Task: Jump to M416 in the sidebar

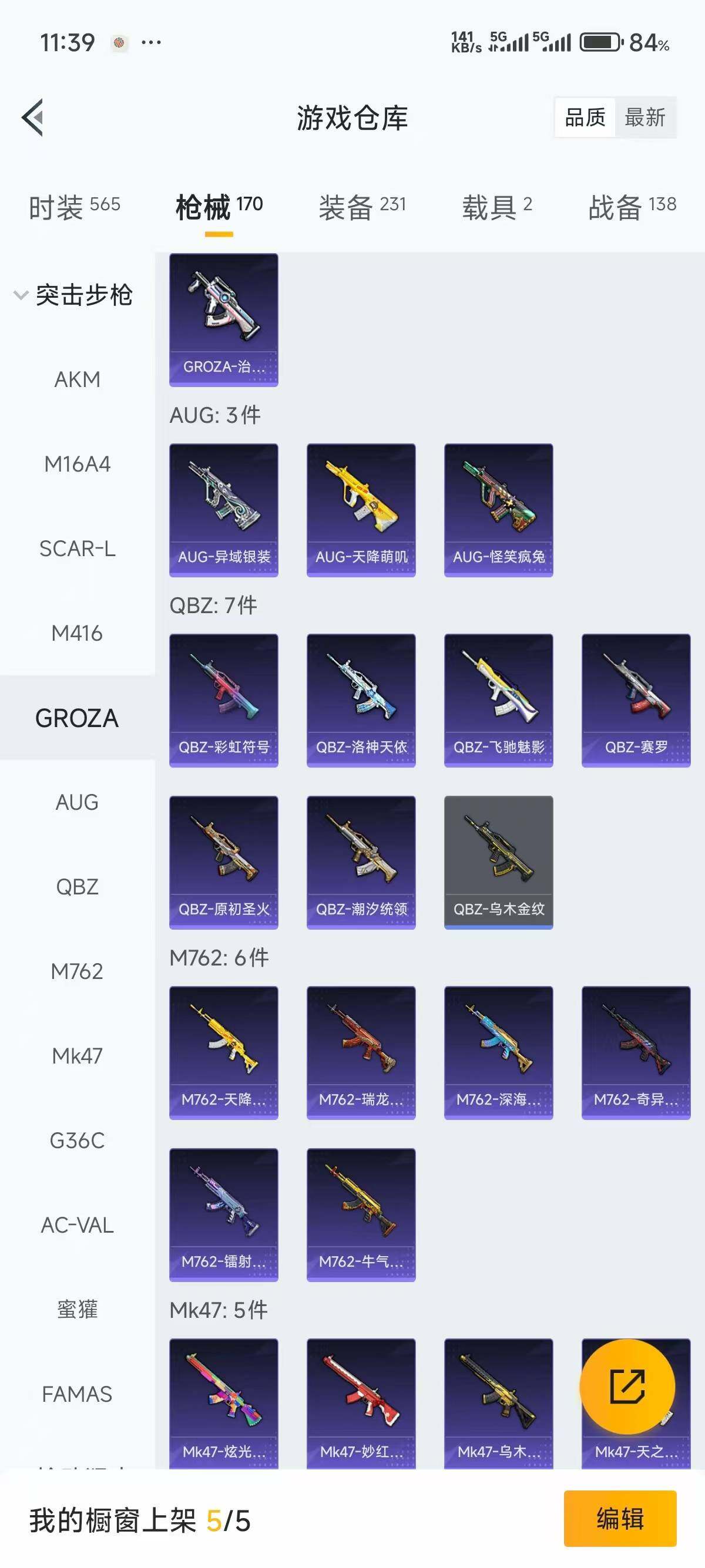Action: pos(78,634)
